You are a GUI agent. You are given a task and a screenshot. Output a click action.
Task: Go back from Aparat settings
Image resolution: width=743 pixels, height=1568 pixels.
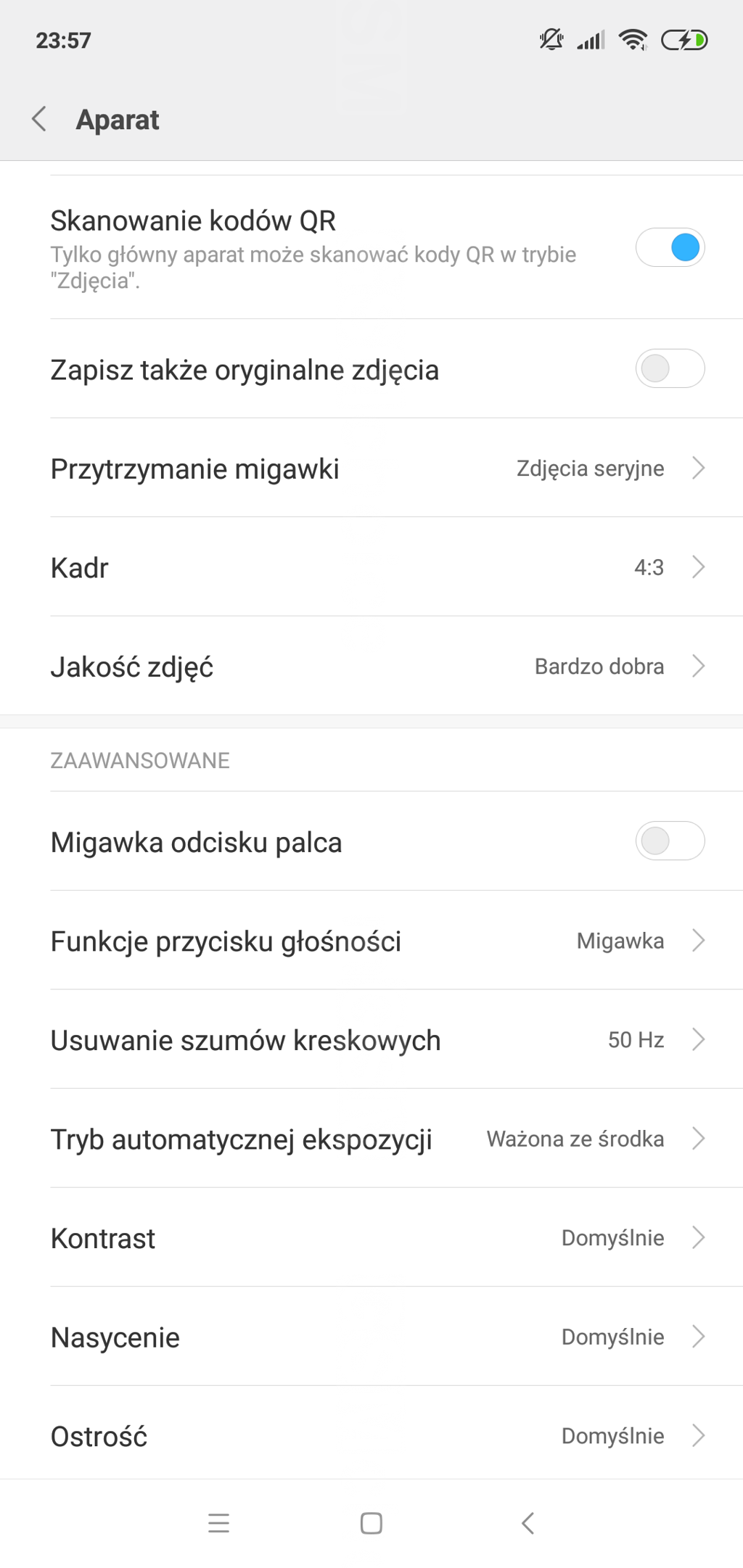point(40,119)
